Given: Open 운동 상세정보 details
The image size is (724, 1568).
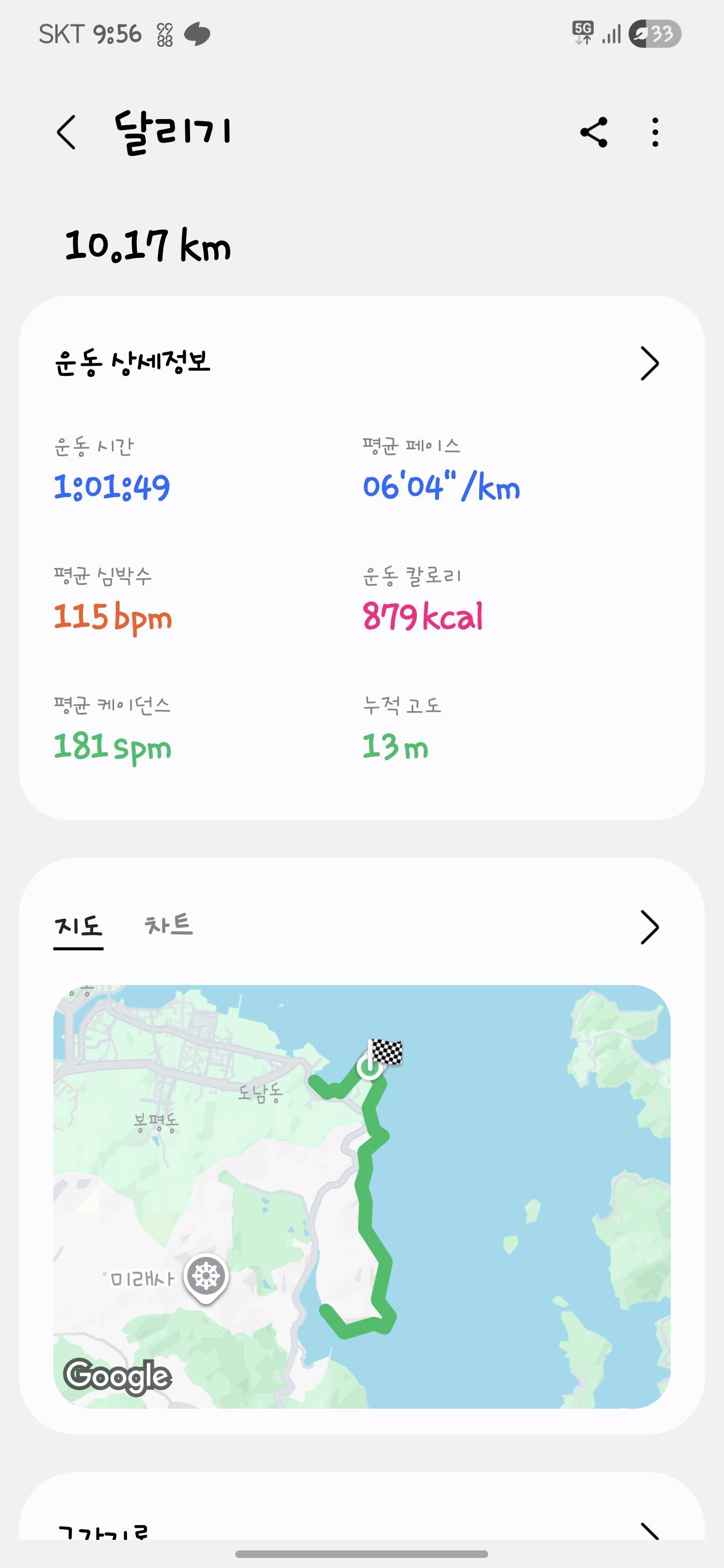Looking at the screenshot, I should pos(649,363).
